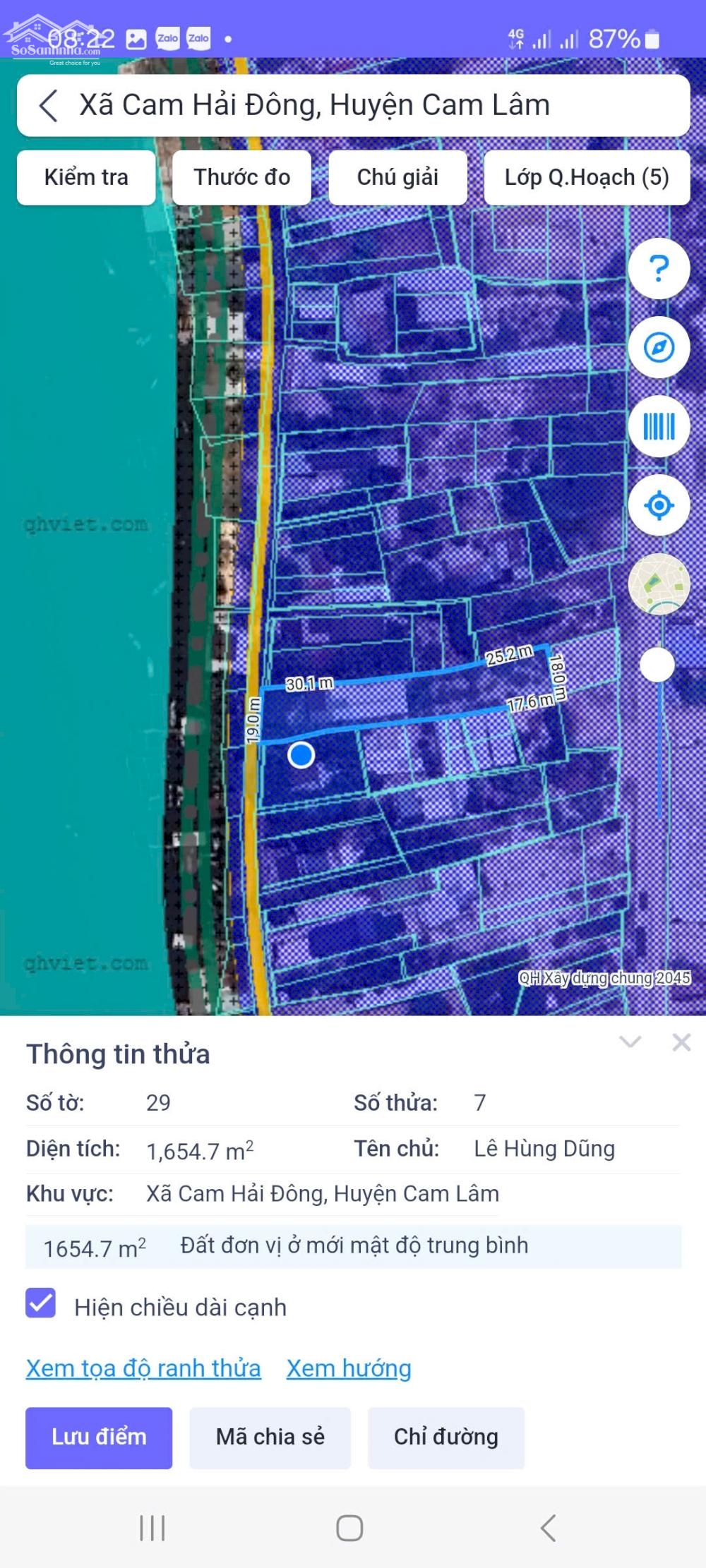Tap the layer opacity slider handle
706x1568 pixels.
pyautogui.click(x=657, y=665)
